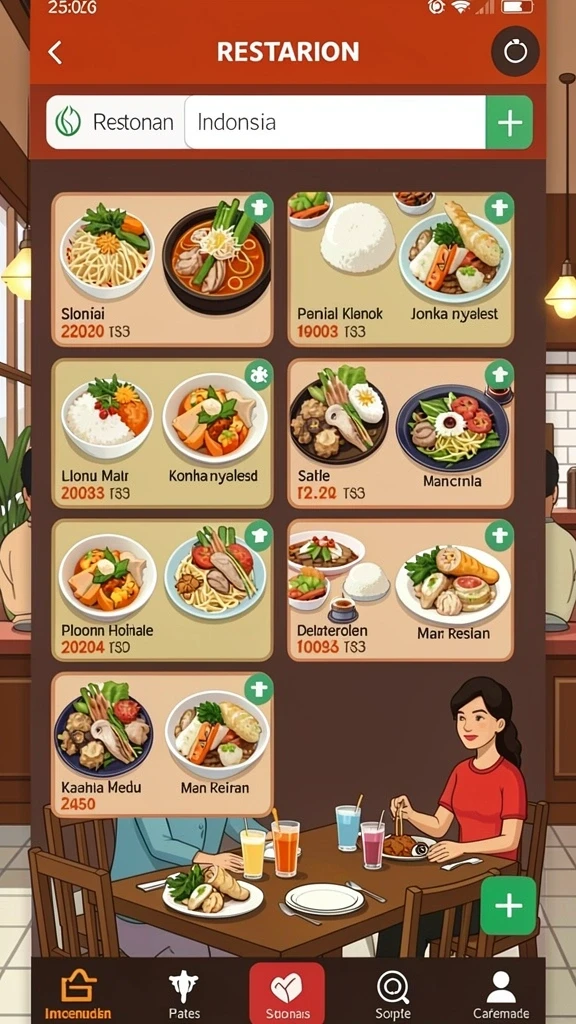Viewport: 576px width, 1024px height.
Task: Focus the Indonsia search field
Action: click(x=336, y=122)
